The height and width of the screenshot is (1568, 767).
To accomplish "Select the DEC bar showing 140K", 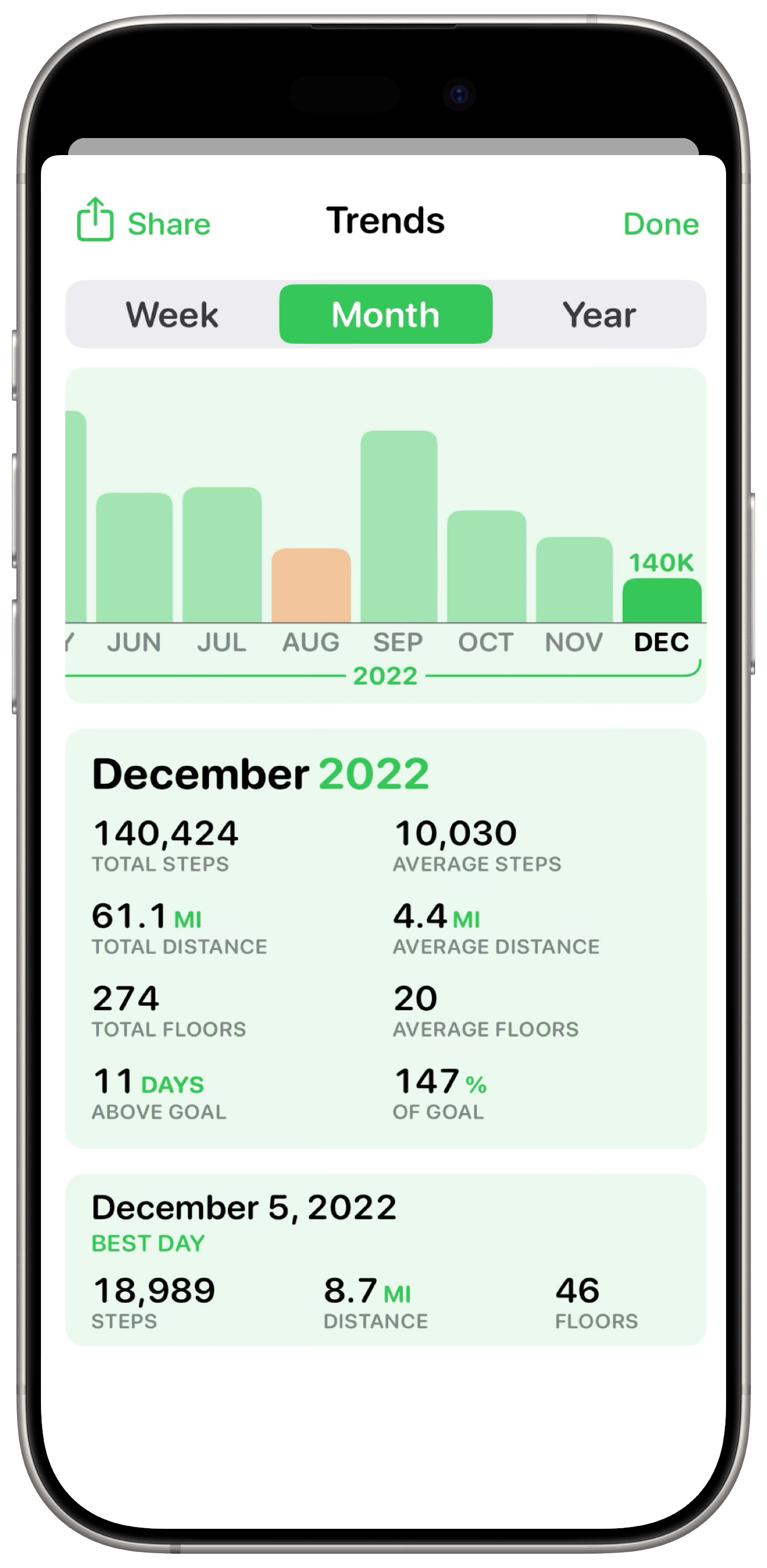I will coord(662,601).
